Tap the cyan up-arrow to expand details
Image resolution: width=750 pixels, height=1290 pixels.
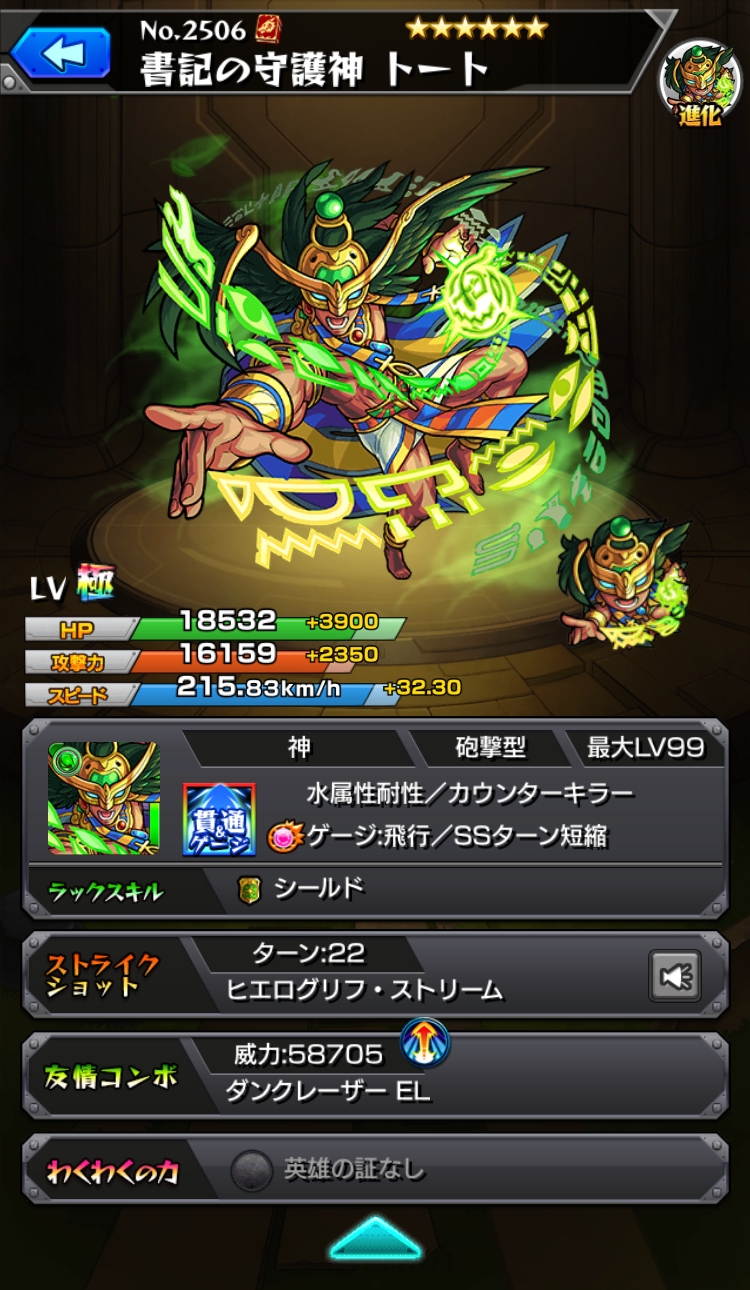[x=375, y=1238]
